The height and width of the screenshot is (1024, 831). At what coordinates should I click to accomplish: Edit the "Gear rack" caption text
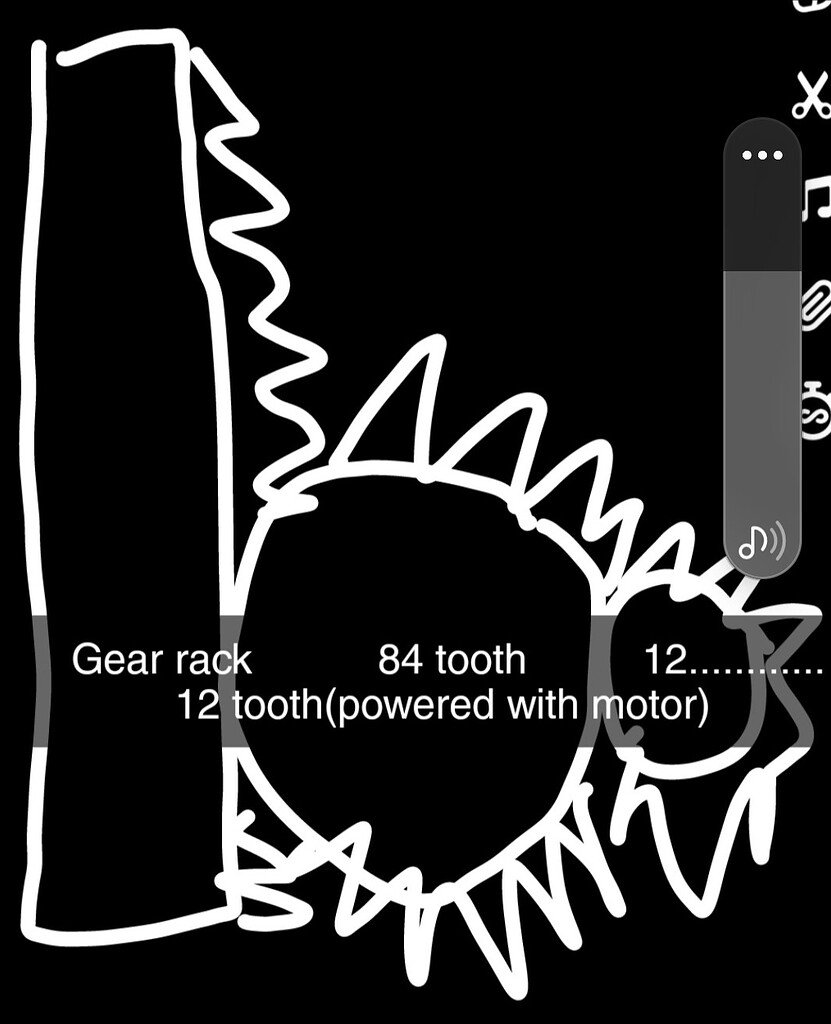pos(162,660)
